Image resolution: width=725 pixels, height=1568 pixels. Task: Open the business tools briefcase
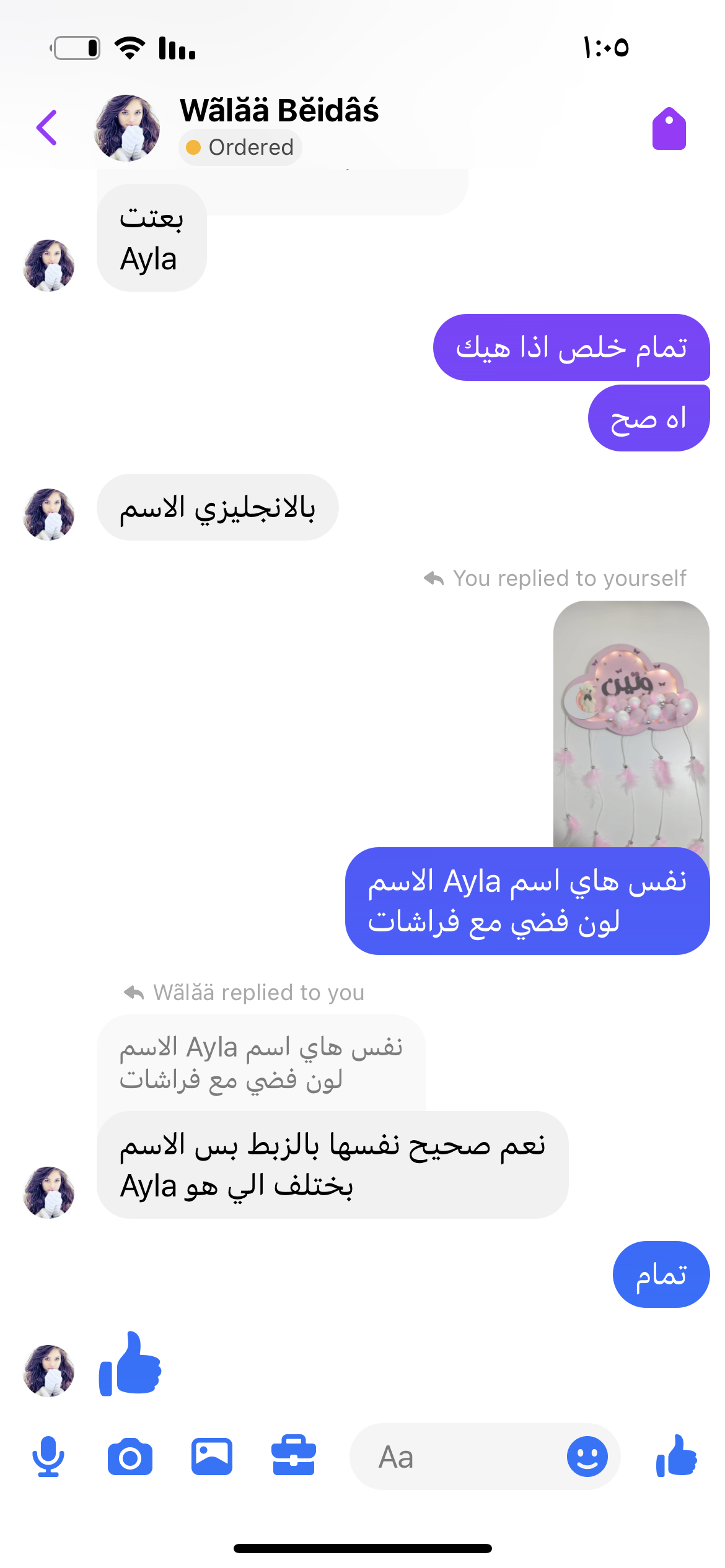[x=294, y=1457]
